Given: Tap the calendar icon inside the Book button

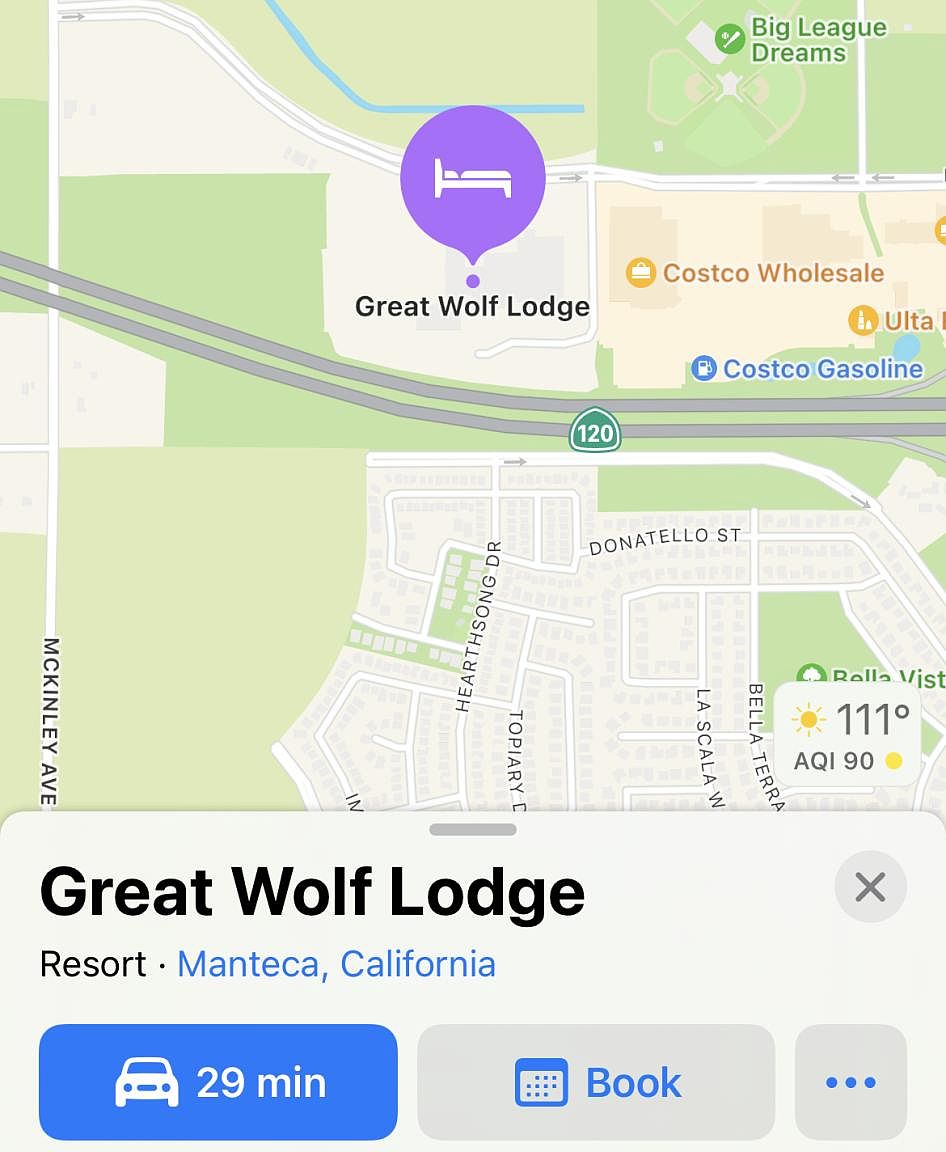Looking at the screenshot, I should pos(541,1082).
